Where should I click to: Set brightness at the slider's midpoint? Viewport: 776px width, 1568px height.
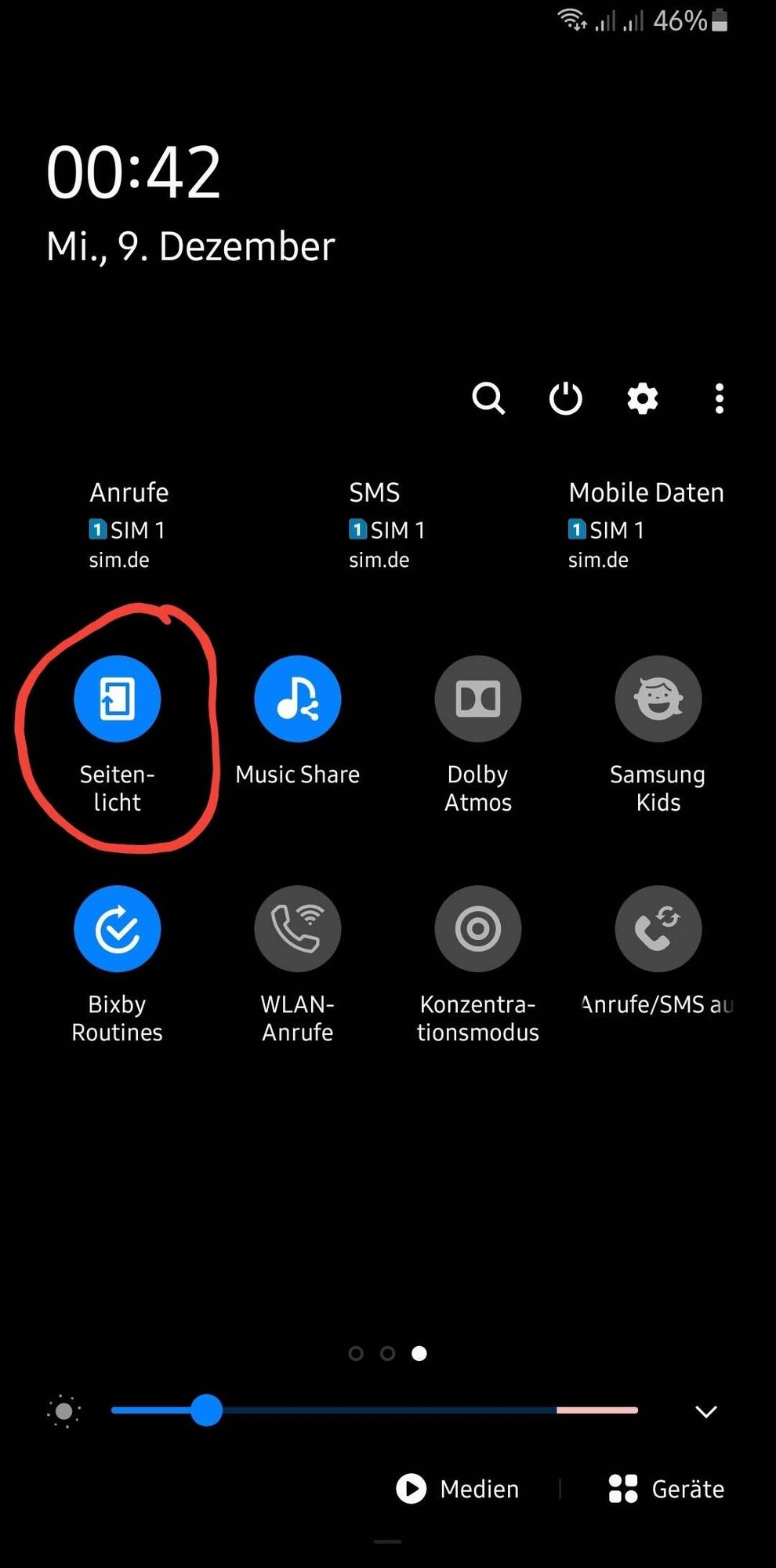click(x=375, y=1410)
